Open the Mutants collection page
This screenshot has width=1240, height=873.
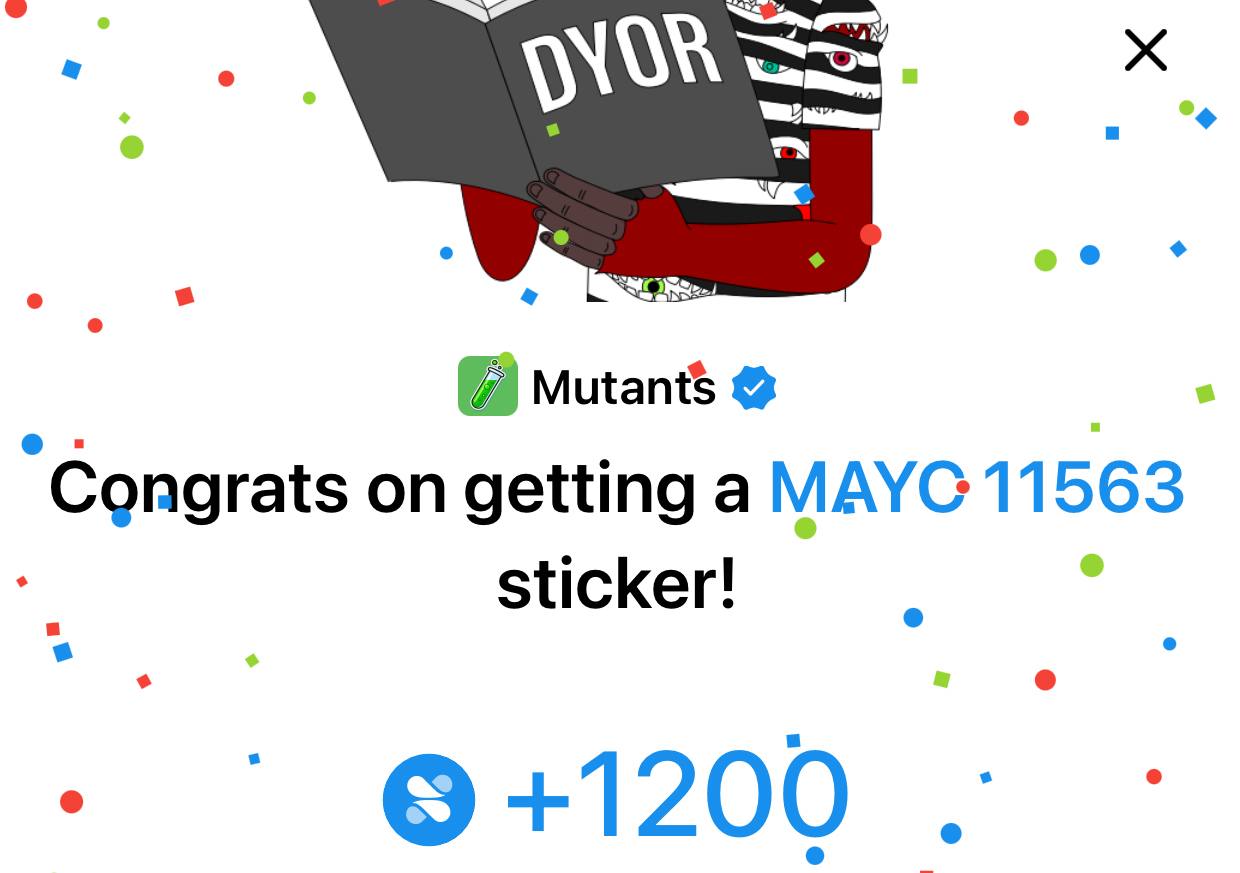pyautogui.click(x=622, y=387)
